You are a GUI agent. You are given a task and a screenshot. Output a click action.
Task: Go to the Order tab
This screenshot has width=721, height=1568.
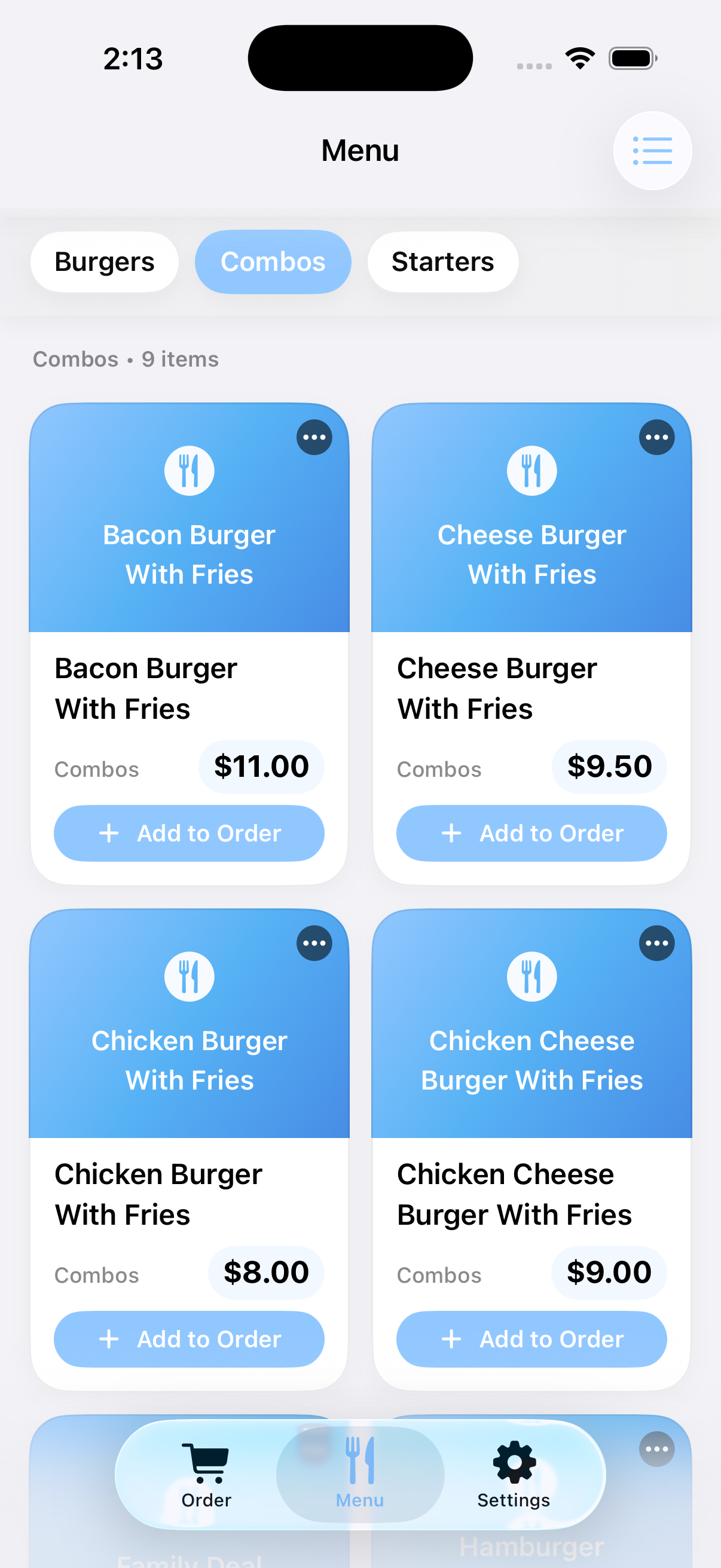pos(206,1474)
